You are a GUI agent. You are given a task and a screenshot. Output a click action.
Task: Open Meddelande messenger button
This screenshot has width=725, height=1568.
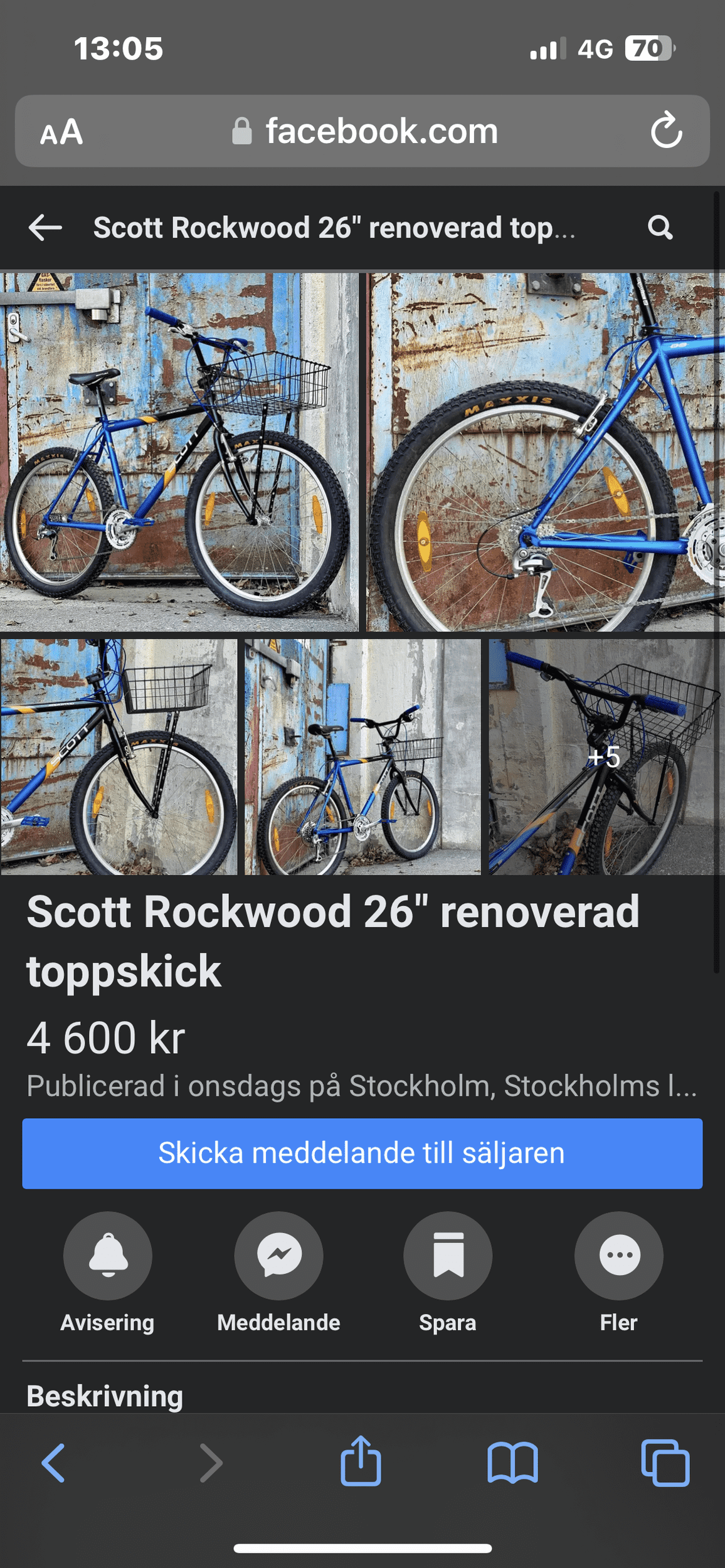pyautogui.click(x=278, y=1255)
